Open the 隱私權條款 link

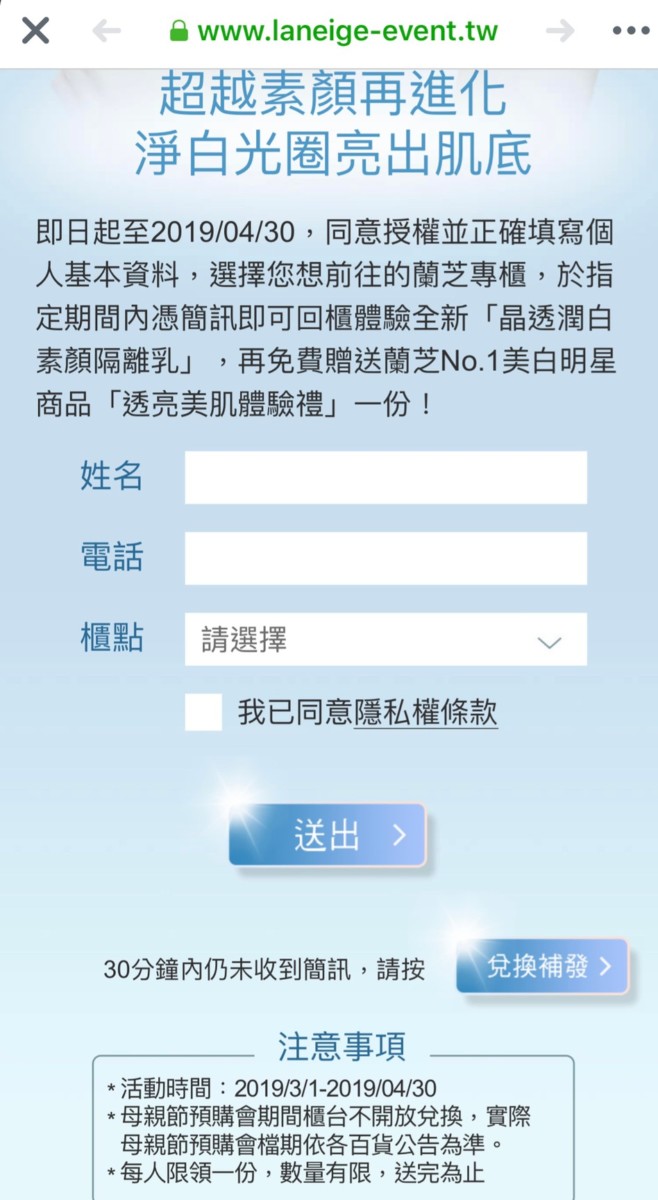point(426,713)
